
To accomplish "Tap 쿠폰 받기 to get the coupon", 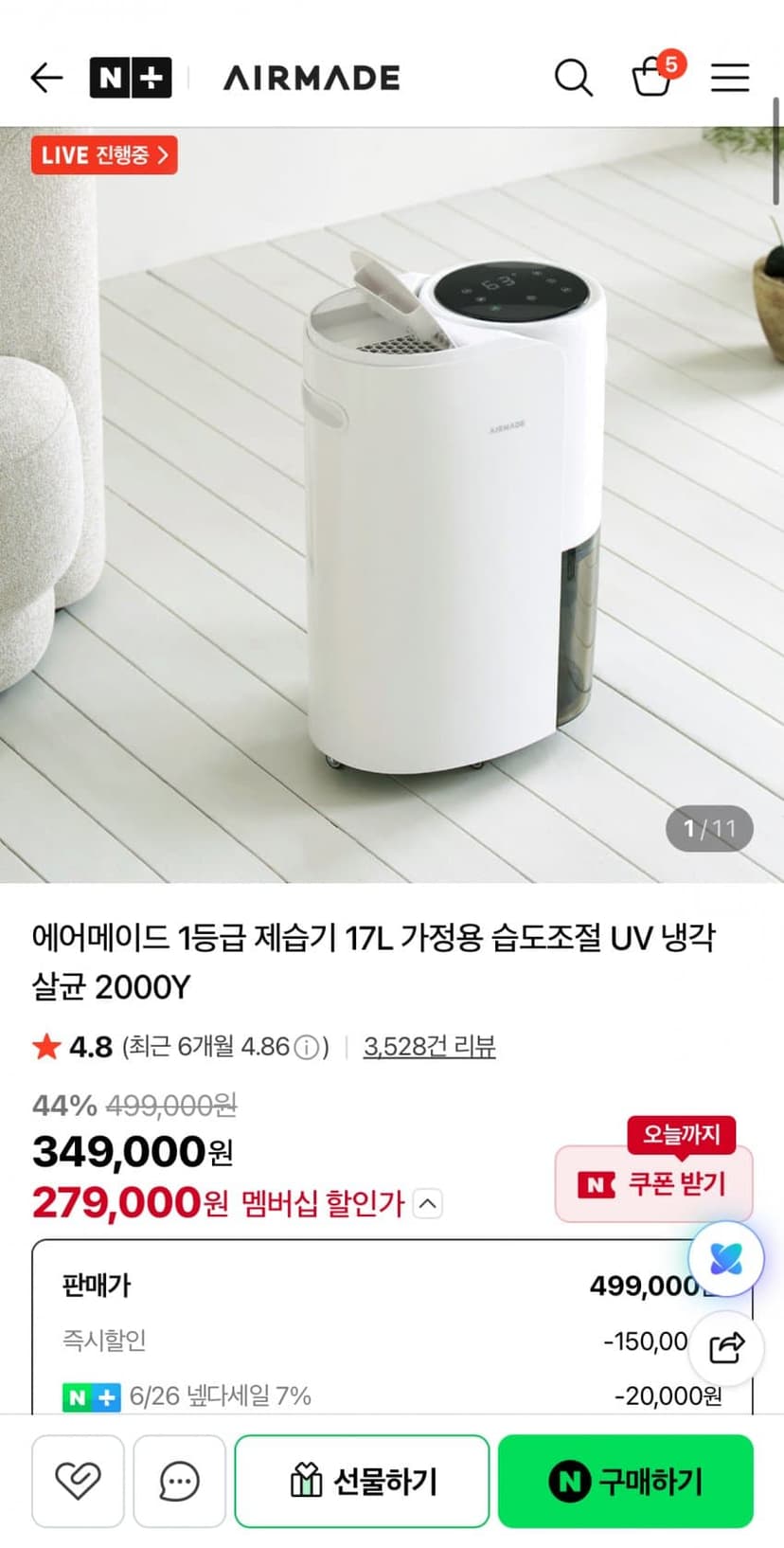I will [653, 1183].
